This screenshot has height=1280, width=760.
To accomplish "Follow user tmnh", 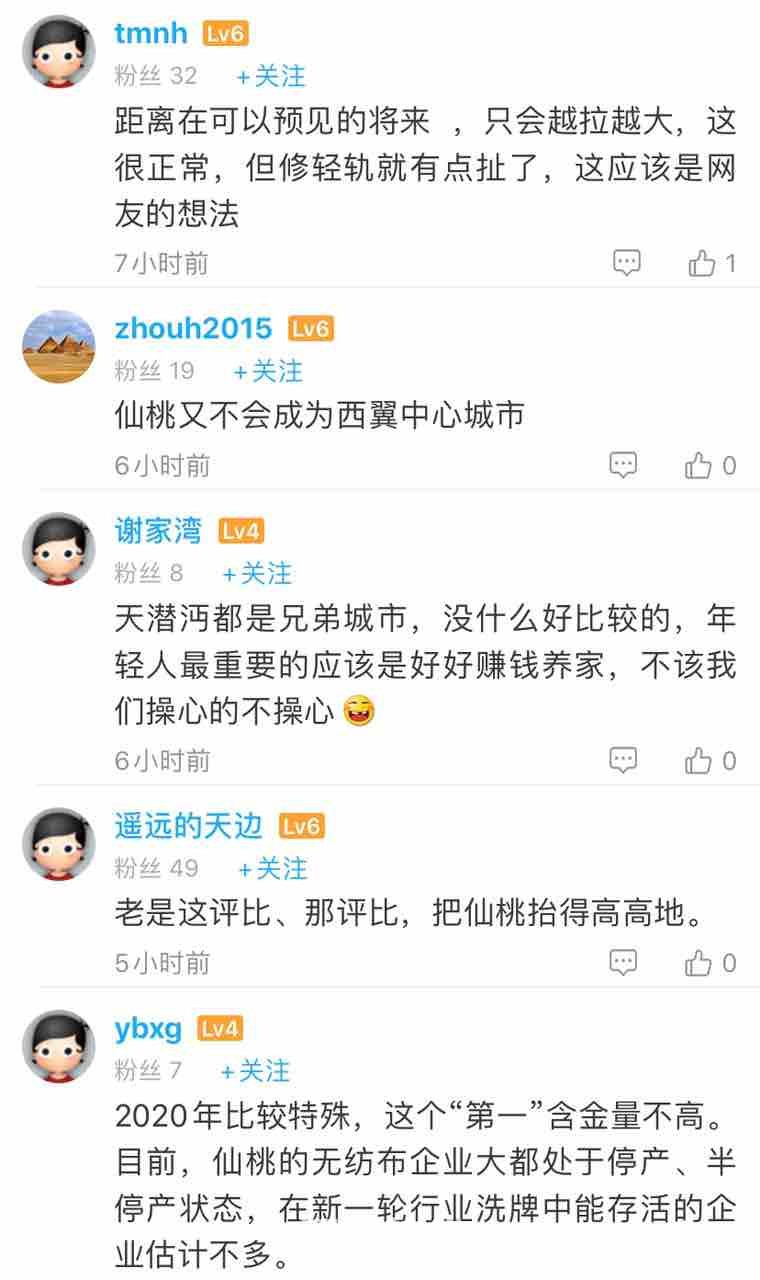I will [271, 76].
